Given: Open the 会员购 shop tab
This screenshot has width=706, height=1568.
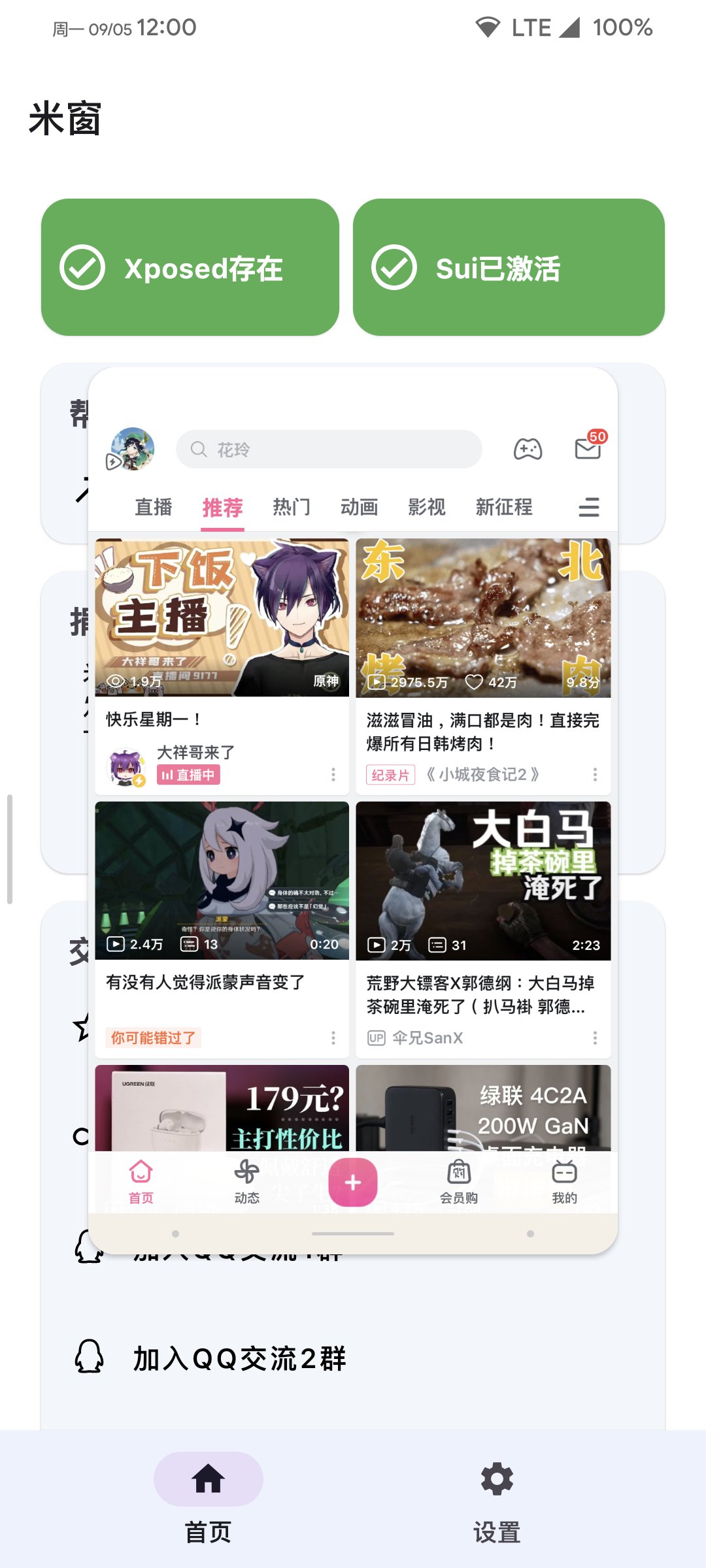Looking at the screenshot, I should [459, 1181].
